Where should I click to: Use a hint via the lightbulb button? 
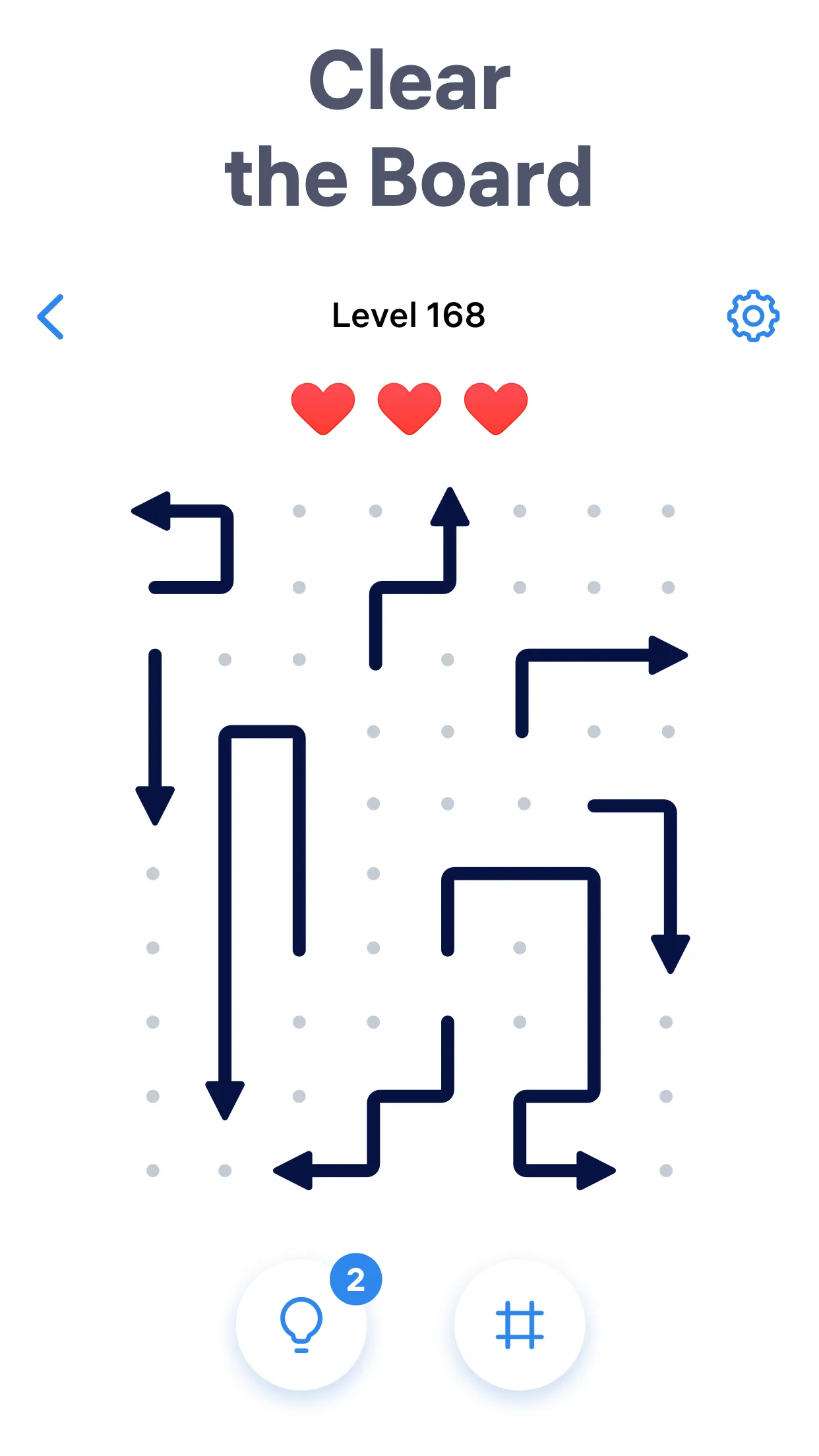[301, 1325]
